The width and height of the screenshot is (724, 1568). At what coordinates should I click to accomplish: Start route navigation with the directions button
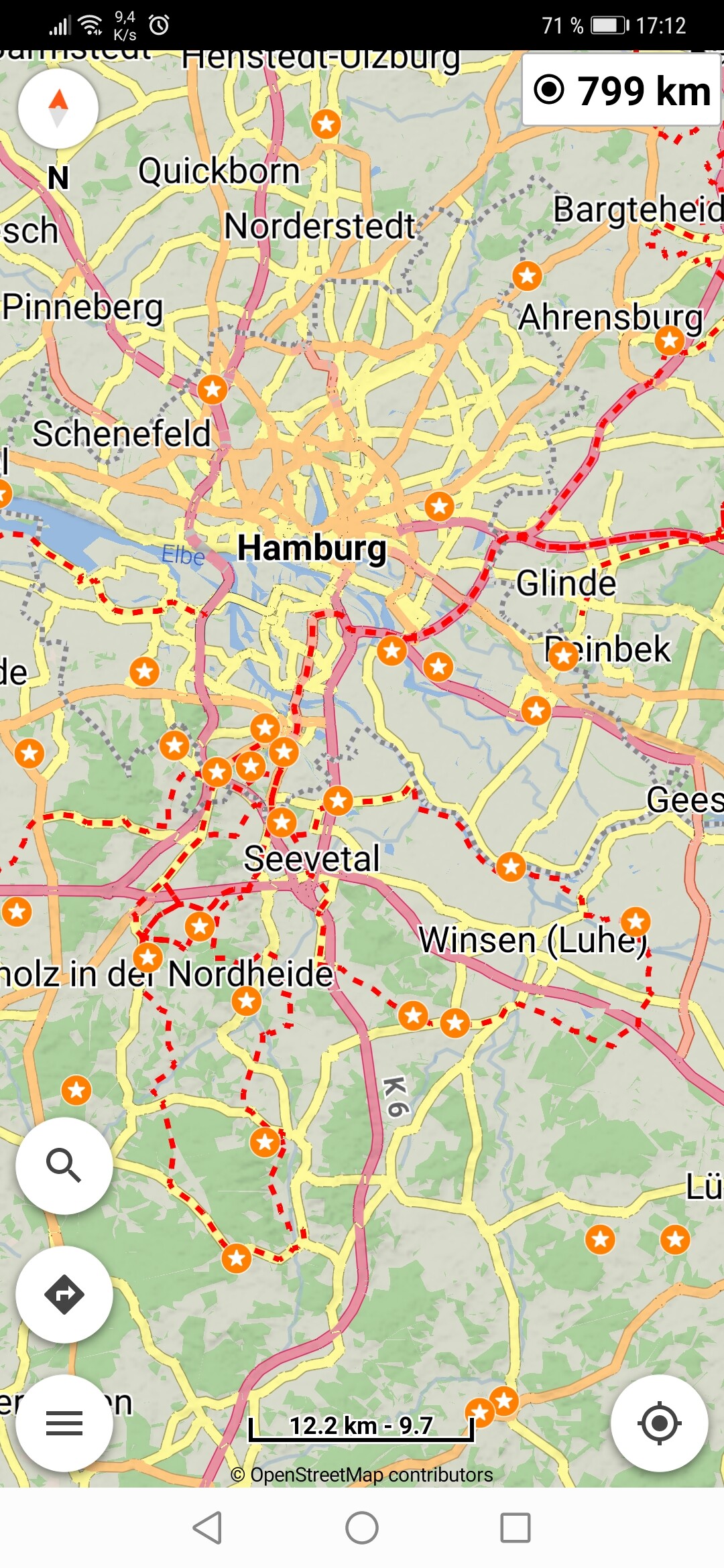64,1295
